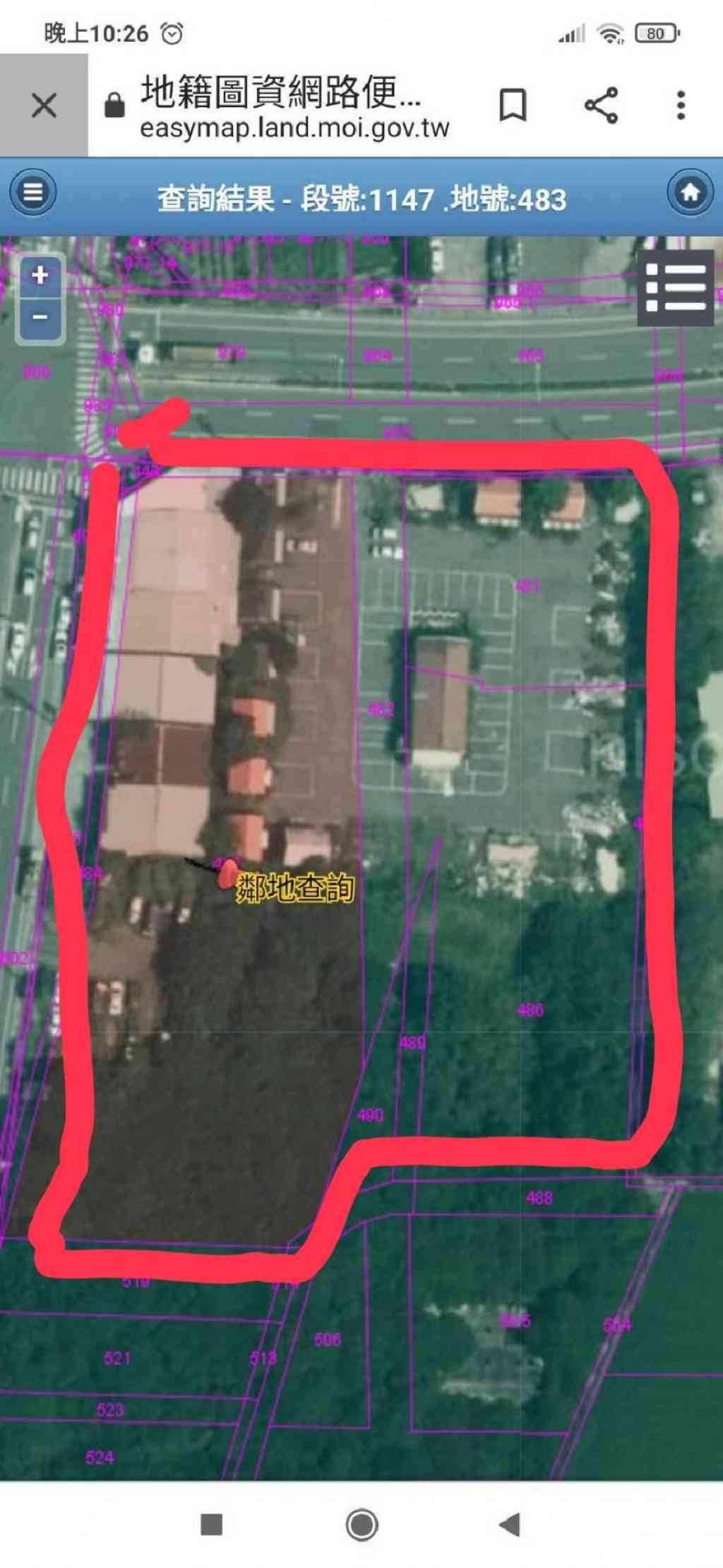Viewport: 723px width, 1568px height.
Task: Share the page link
Action: pos(601,105)
